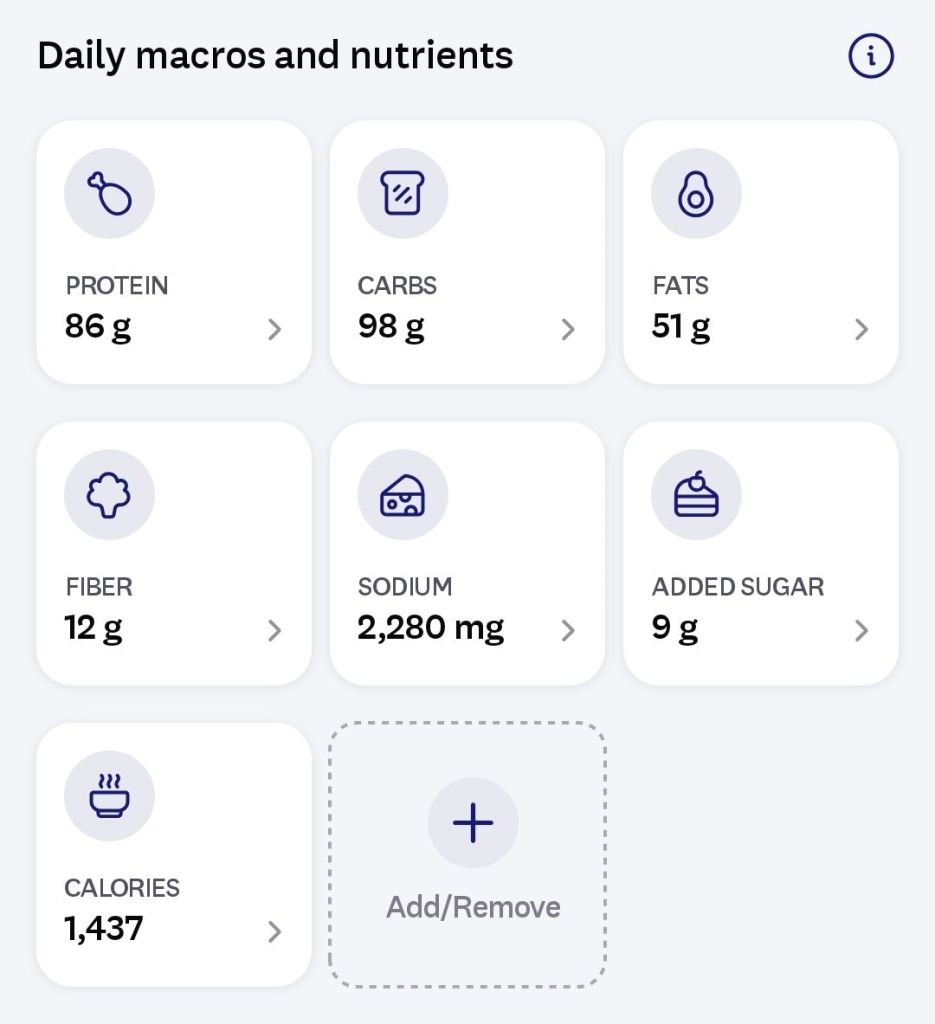This screenshot has height=1024, width=935.
Task: View the Calories card details
Action: [x=173, y=854]
